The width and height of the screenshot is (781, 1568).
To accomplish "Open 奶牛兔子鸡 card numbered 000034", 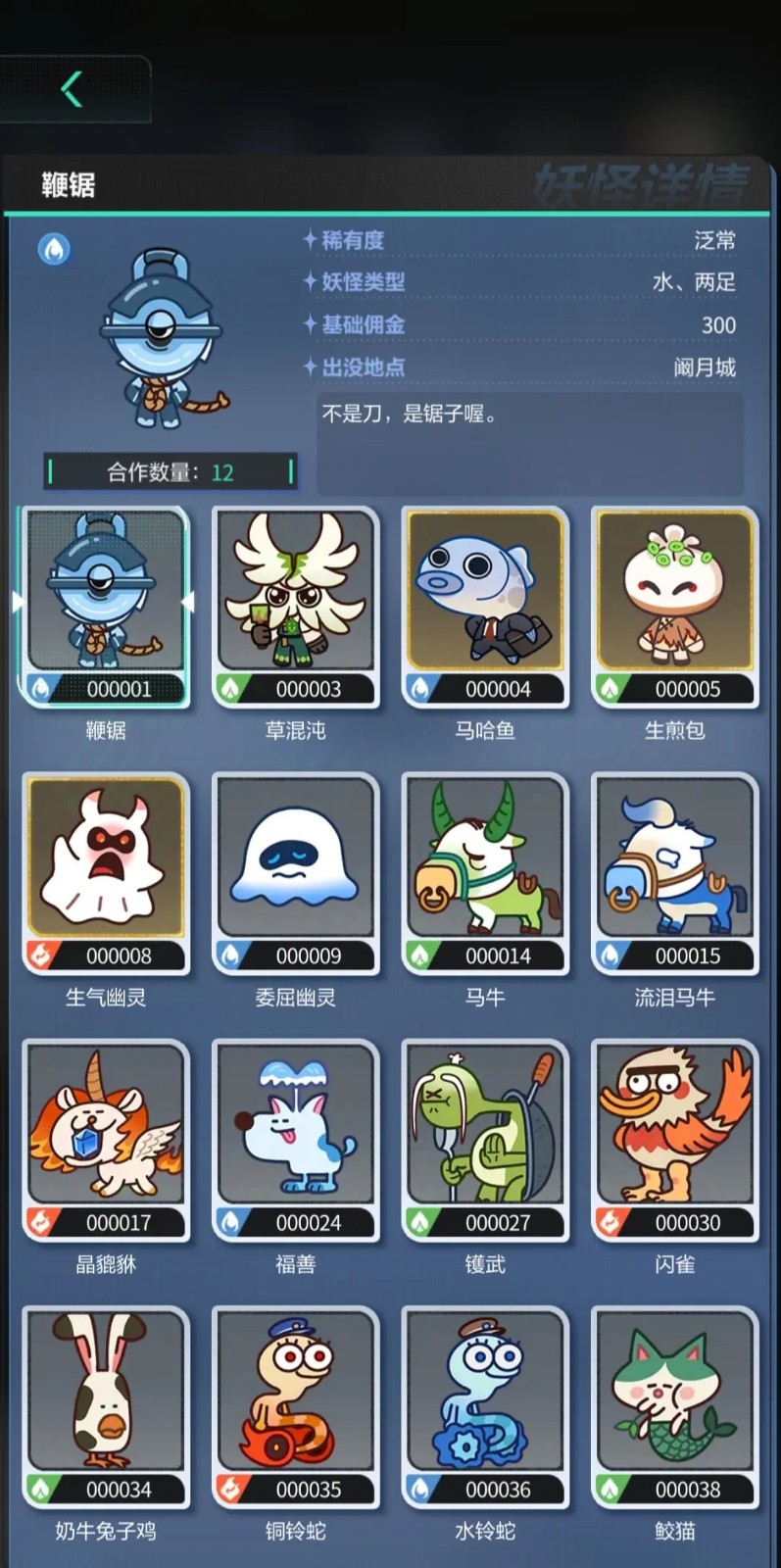I will click(105, 1405).
